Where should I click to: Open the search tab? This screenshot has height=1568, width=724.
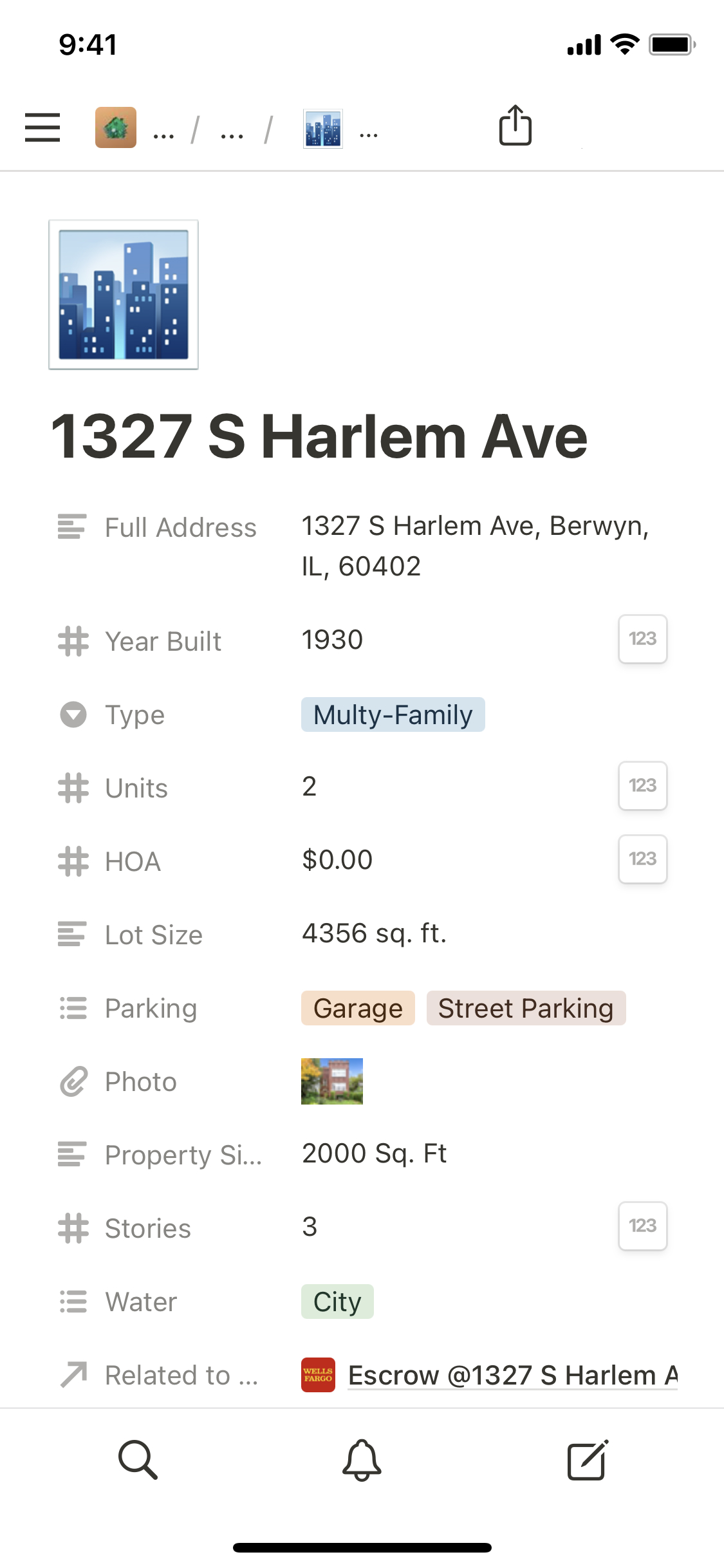[138, 1460]
